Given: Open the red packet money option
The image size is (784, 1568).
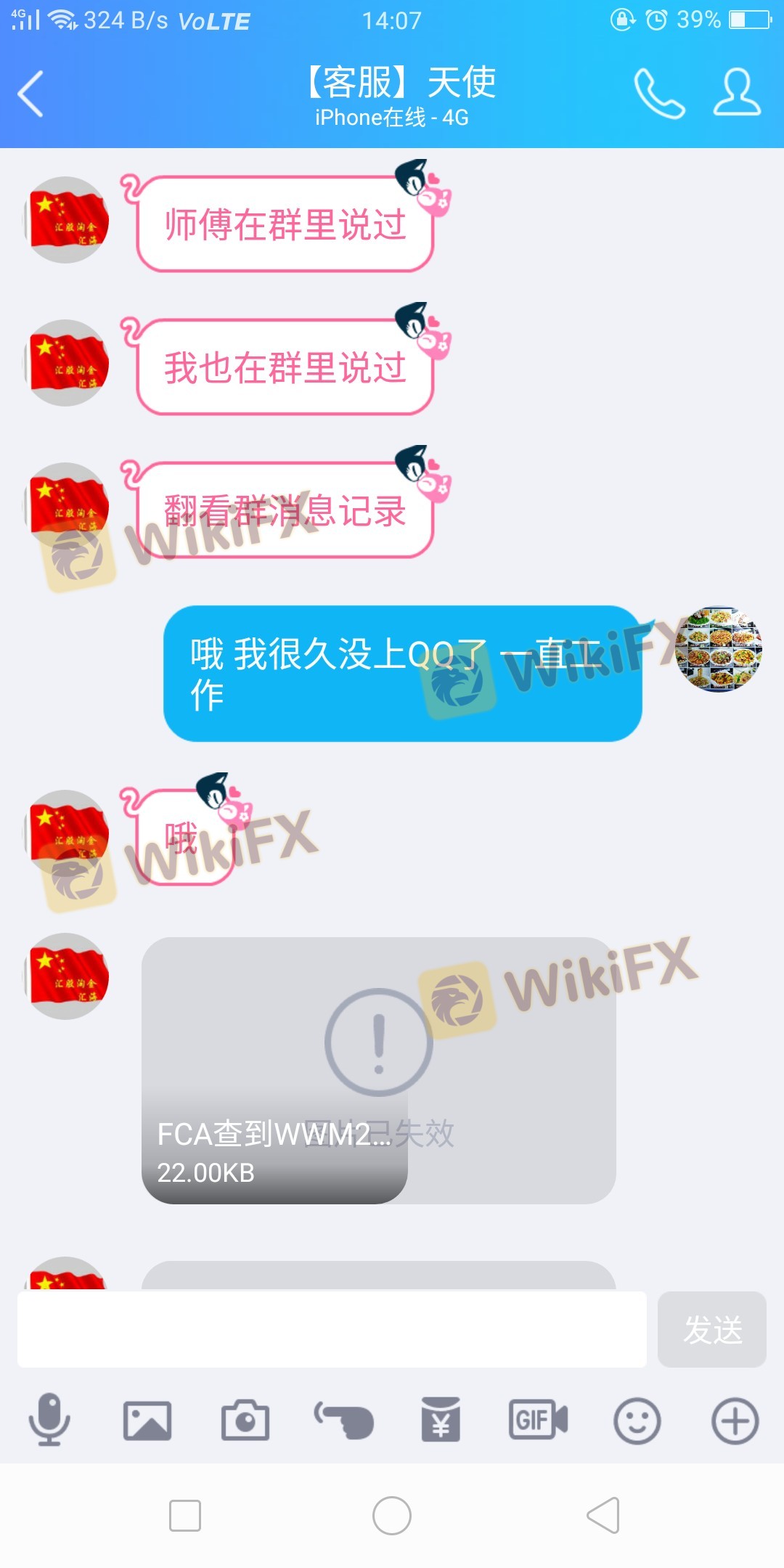Looking at the screenshot, I should pyautogui.click(x=441, y=1420).
